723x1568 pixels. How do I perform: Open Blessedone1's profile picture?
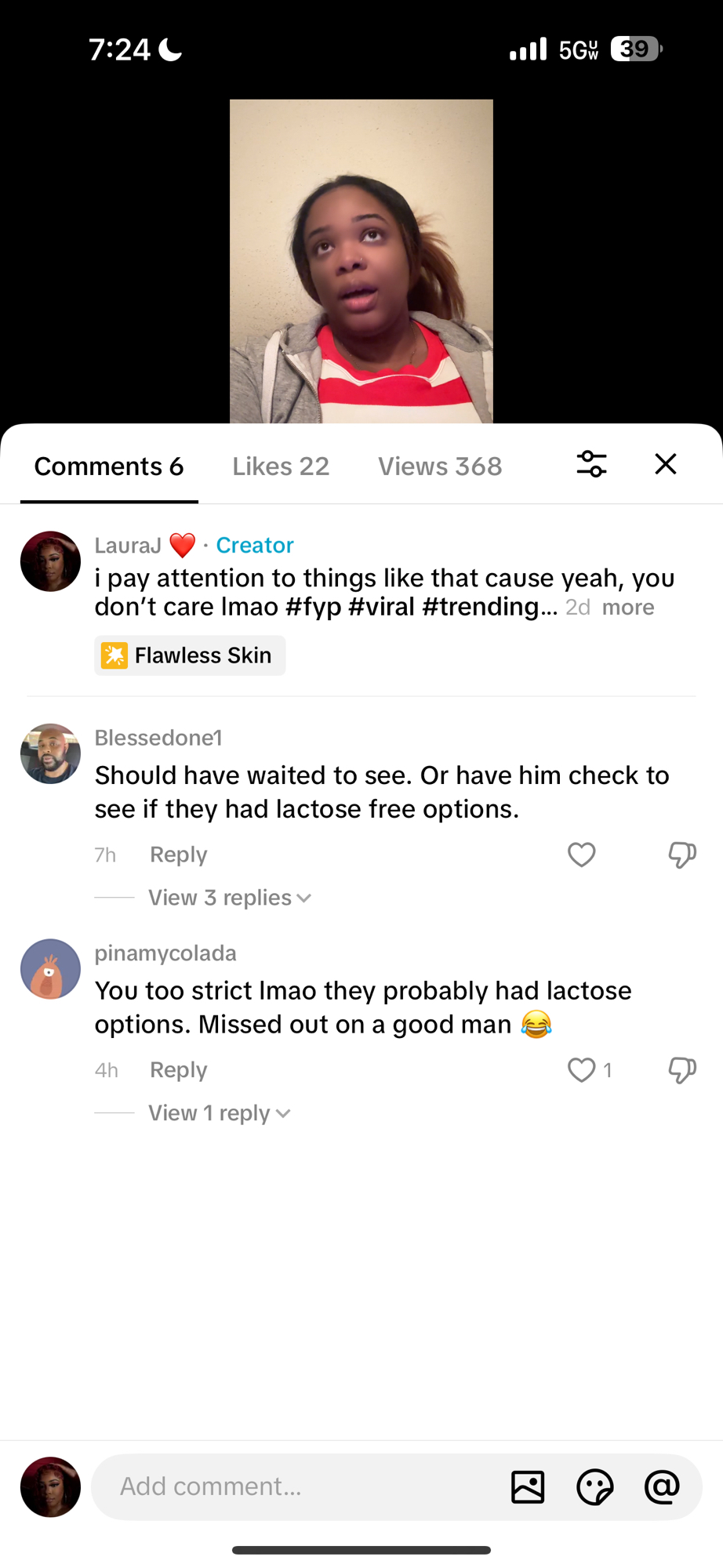click(50, 753)
